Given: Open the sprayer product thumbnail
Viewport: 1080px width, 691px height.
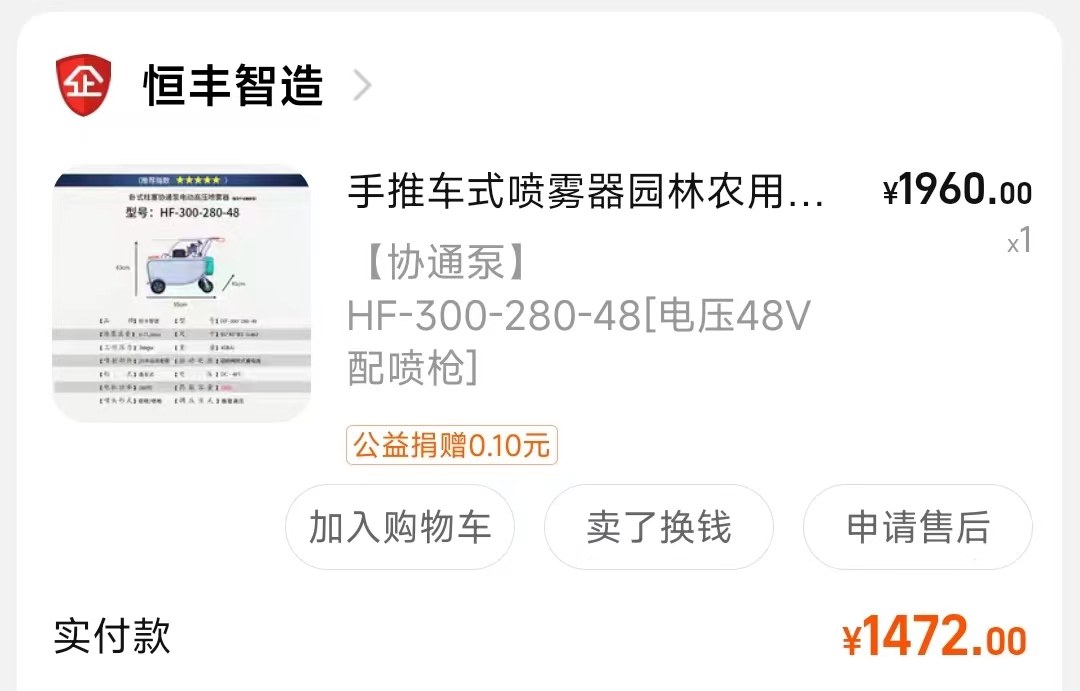Looking at the screenshot, I should tap(181, 293).
